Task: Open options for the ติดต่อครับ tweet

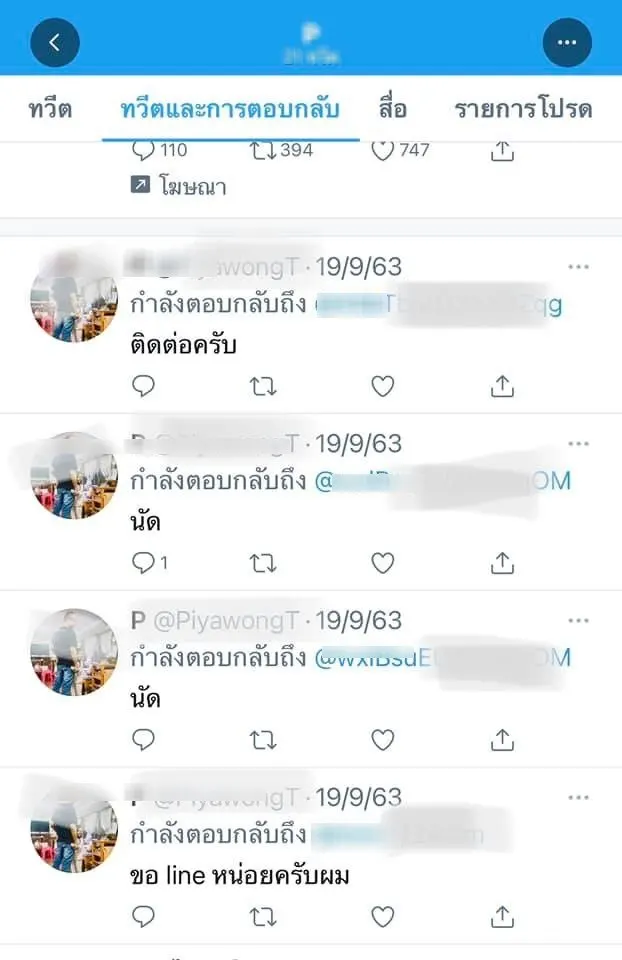Action: pyautogui.click(x=578, y=268)
